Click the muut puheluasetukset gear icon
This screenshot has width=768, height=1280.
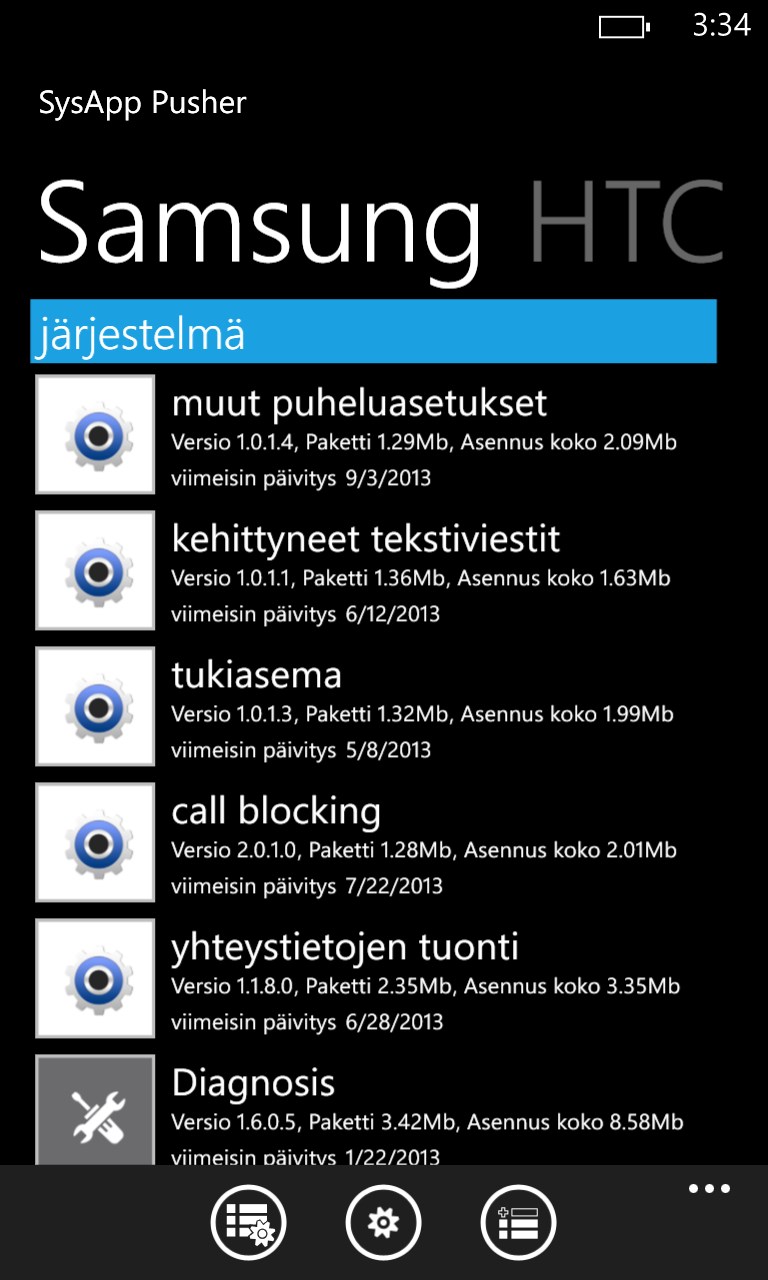(95, 434)
